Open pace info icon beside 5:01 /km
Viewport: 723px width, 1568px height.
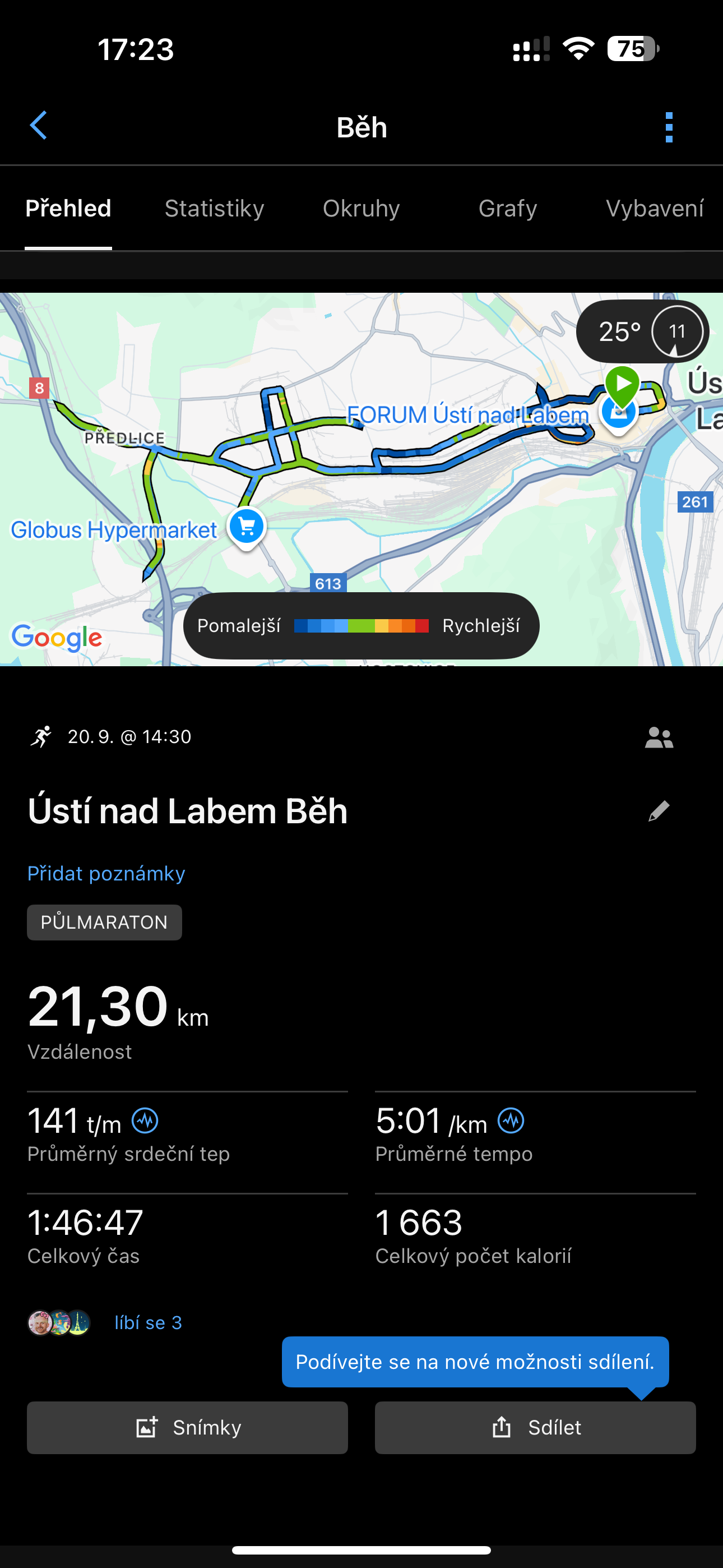pos(511,1120)
